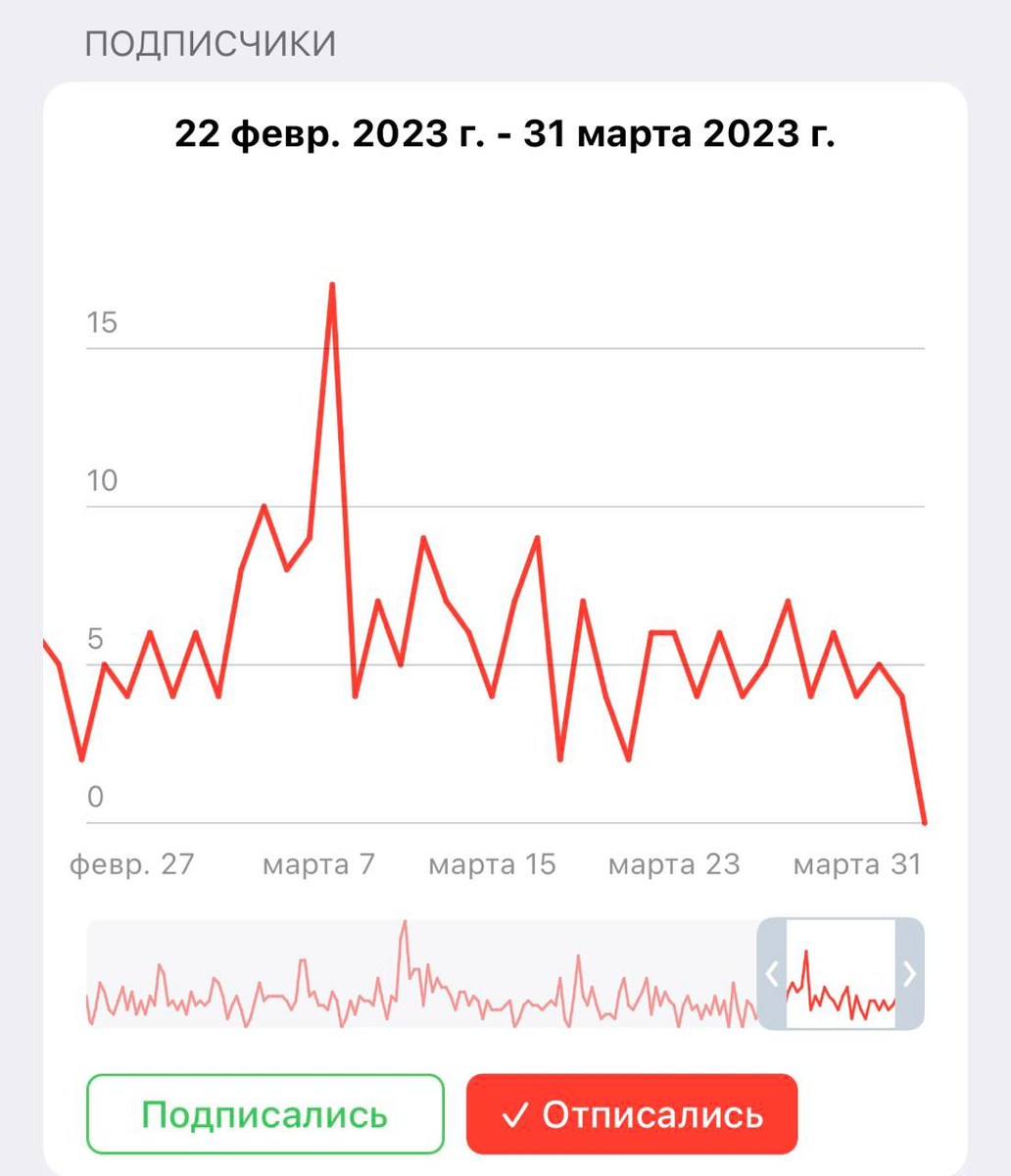Click the 15 gridline label on the chart
Viewport: 1011px width, 1176px height.
[x=104, y=323]
